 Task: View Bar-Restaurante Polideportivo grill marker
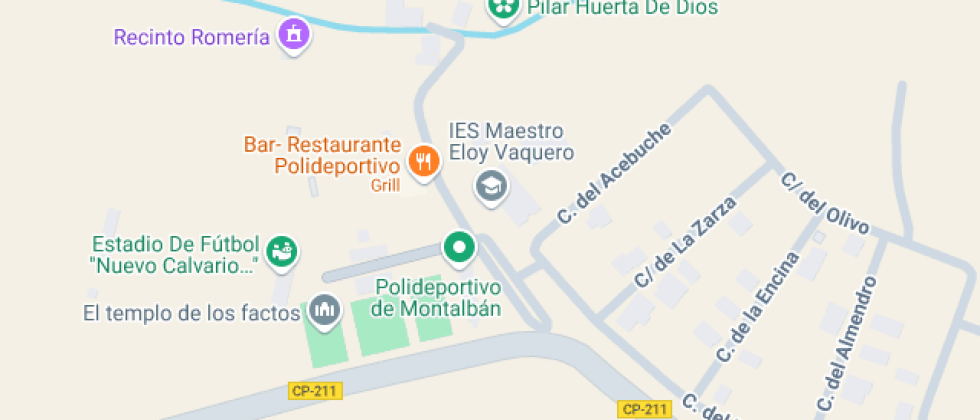coord(425,161)
